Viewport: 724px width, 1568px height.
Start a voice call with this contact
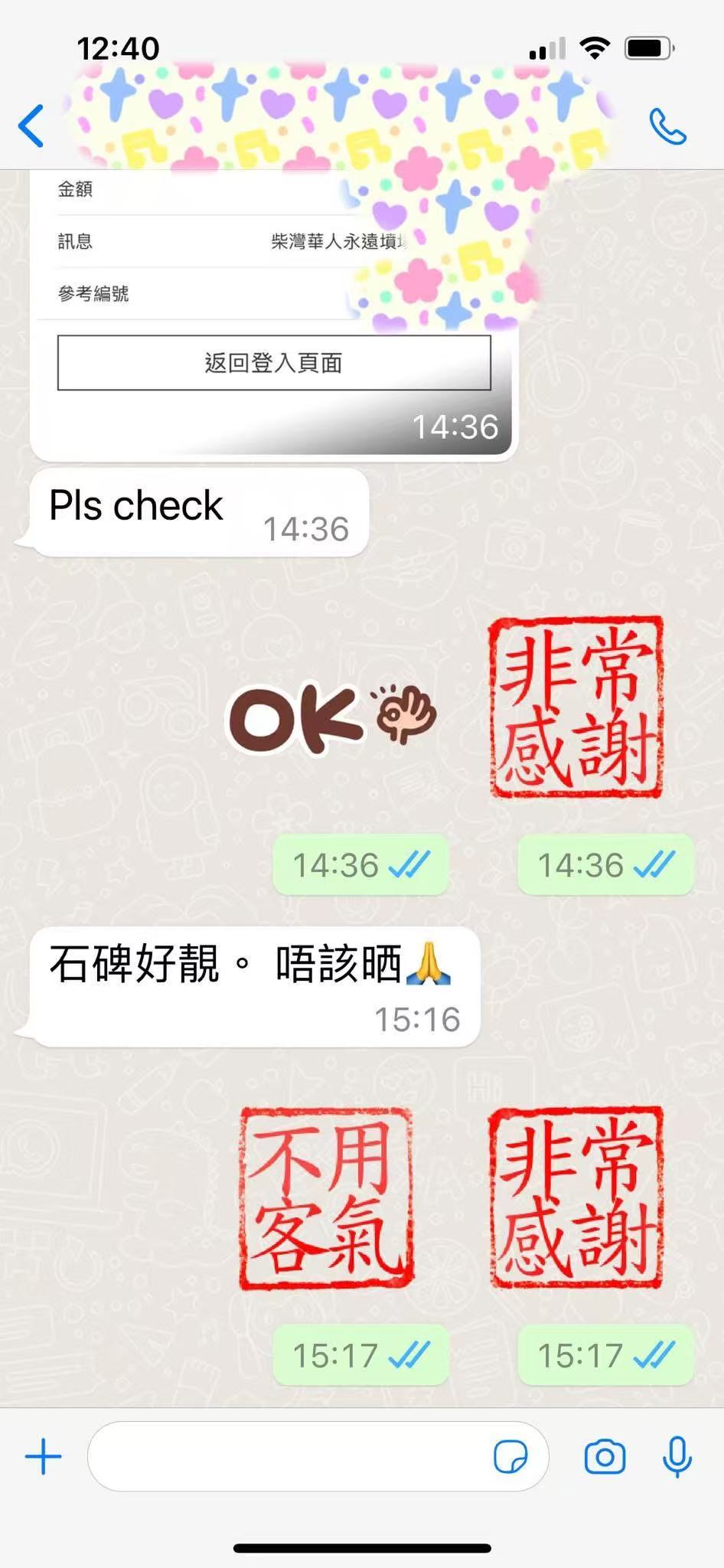coord(667,126)
